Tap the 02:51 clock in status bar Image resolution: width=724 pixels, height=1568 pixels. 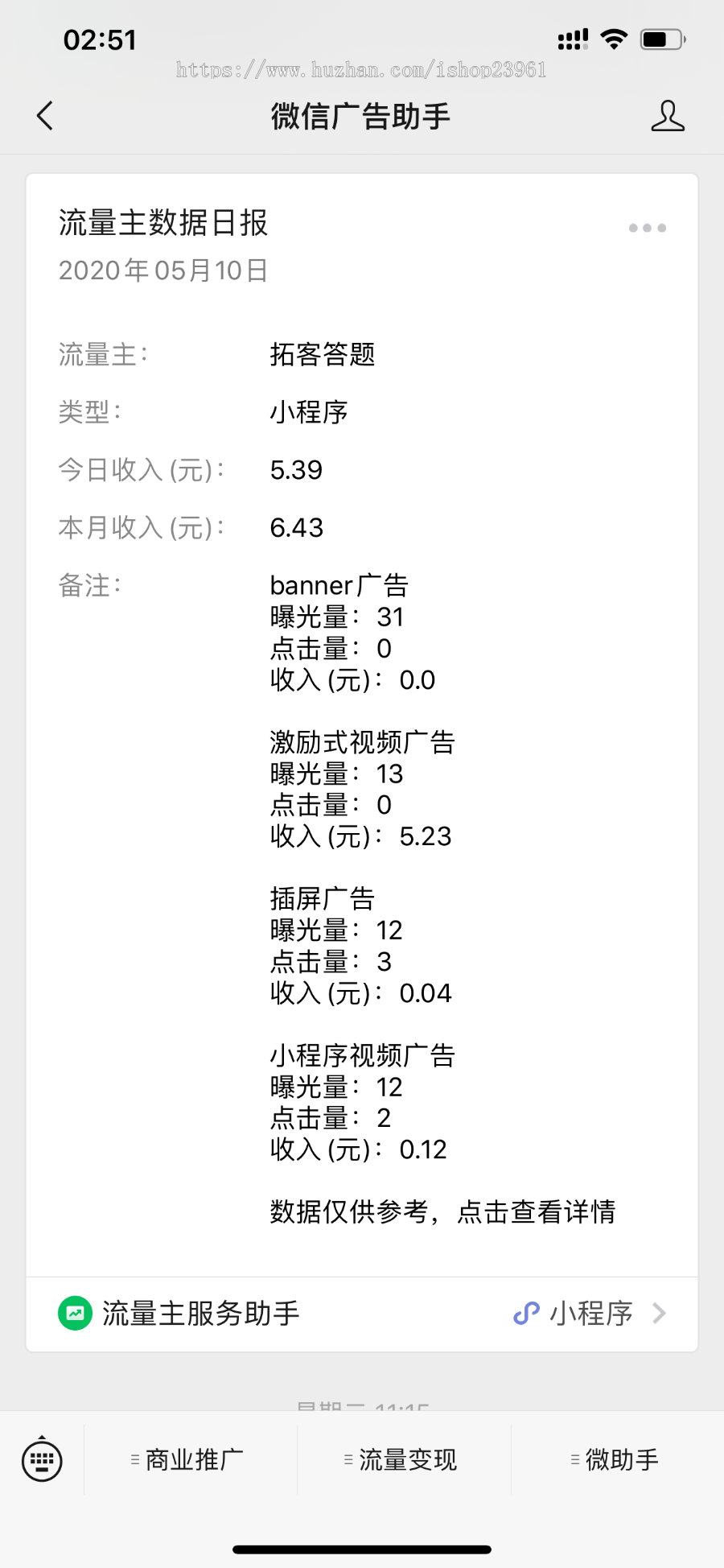tap(102, 38)
